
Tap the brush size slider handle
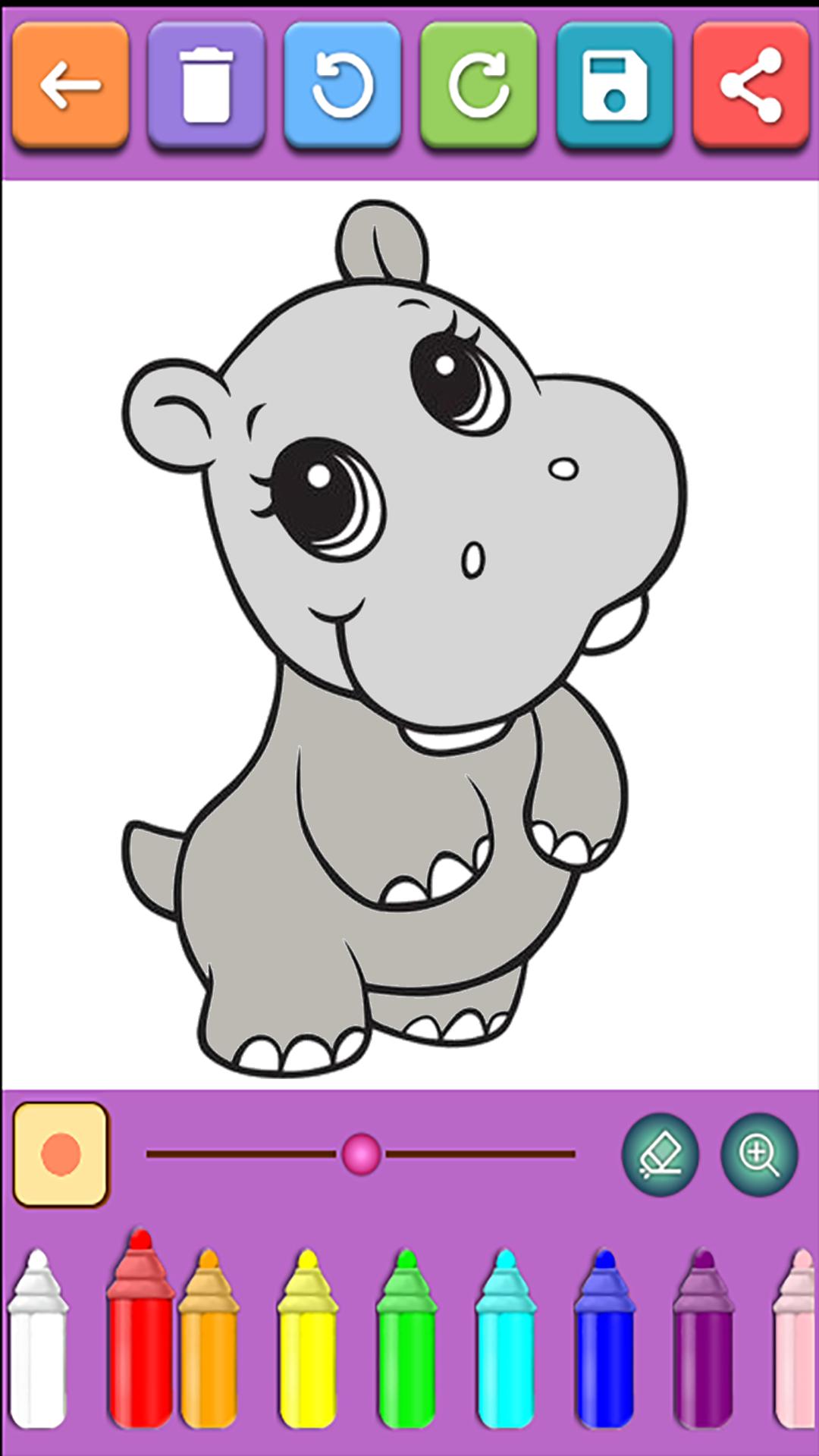(x=361, y=1153)
